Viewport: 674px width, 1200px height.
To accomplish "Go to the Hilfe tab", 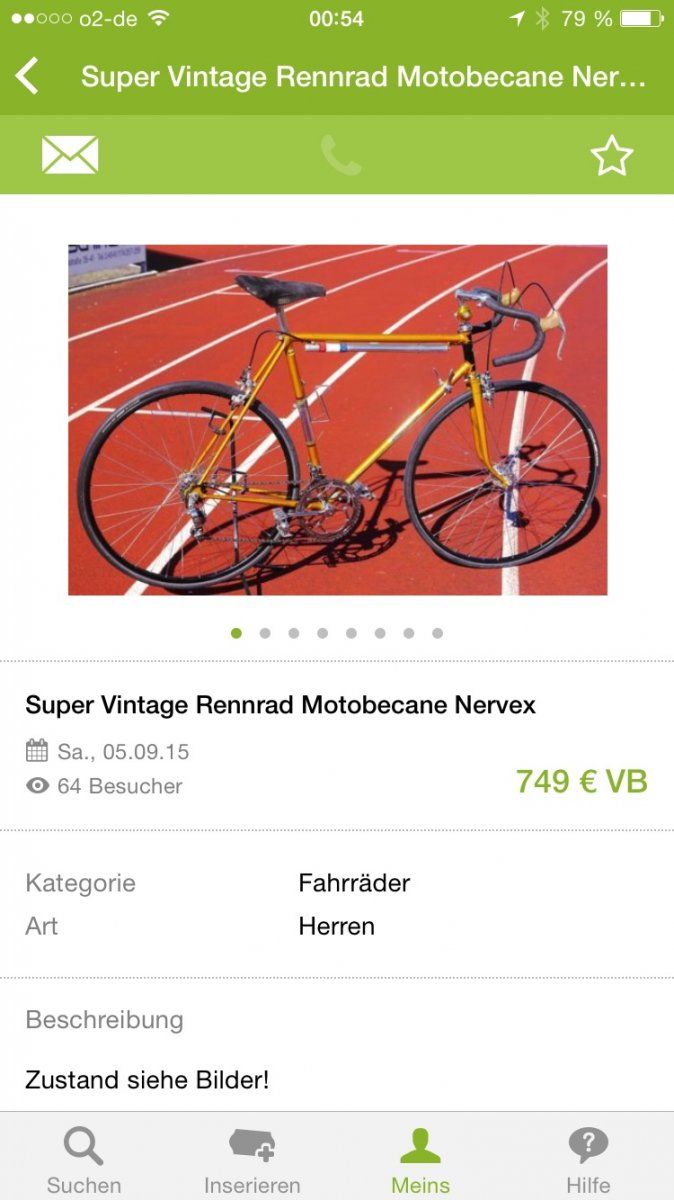I will coord(588,1160).
